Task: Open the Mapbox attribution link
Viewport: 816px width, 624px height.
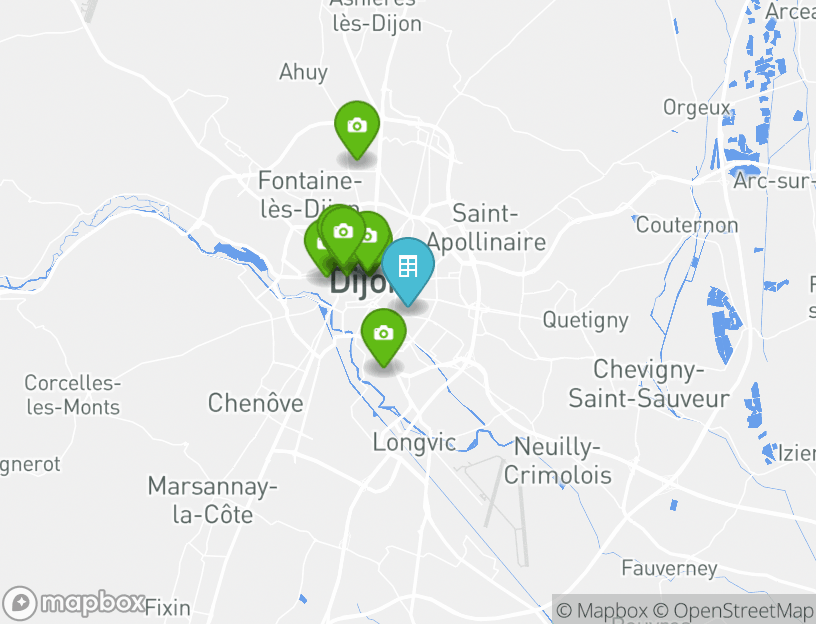Action: coord(603,610)
